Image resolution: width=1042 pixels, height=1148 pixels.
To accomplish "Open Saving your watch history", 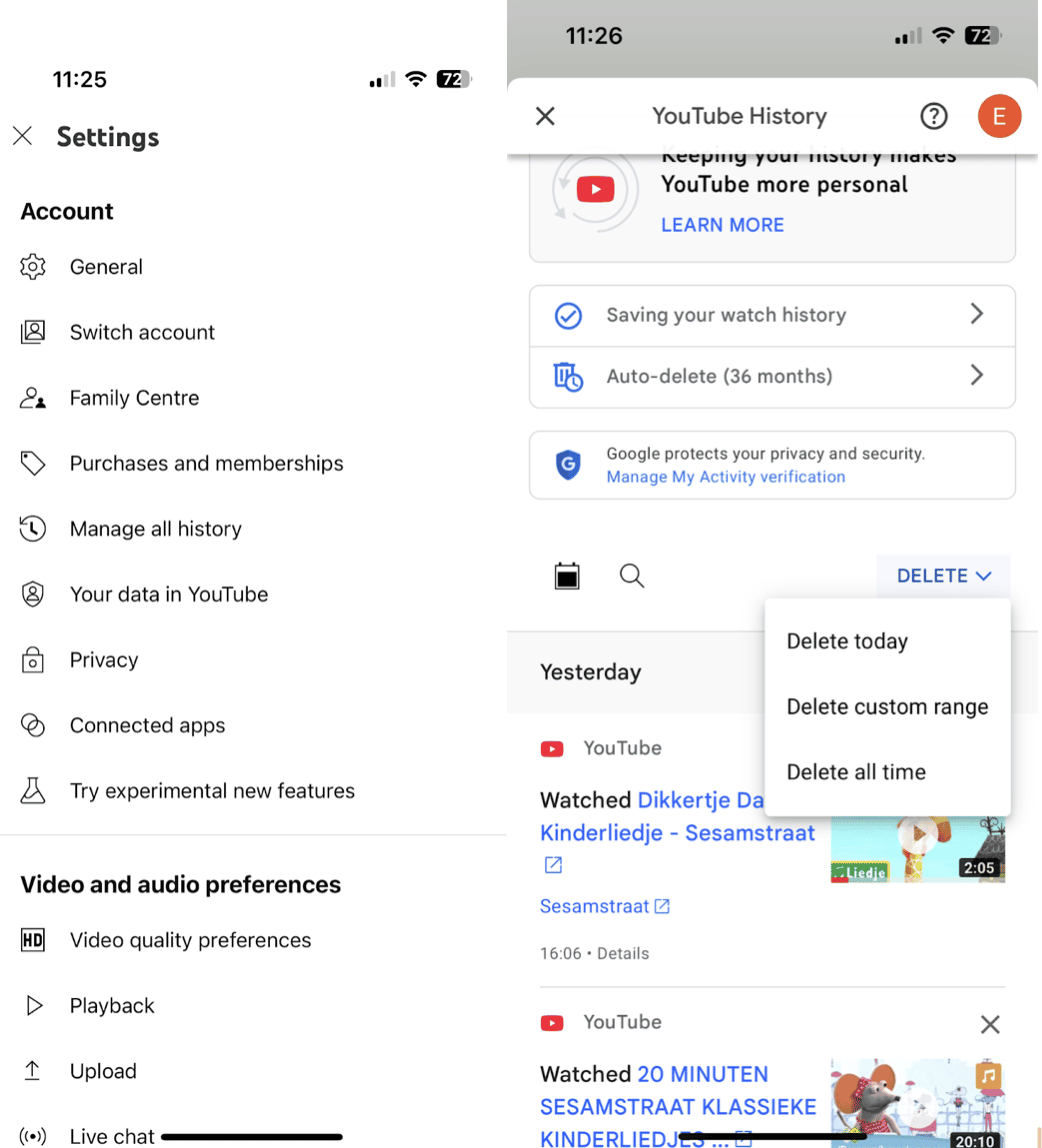I will [771, 315].
